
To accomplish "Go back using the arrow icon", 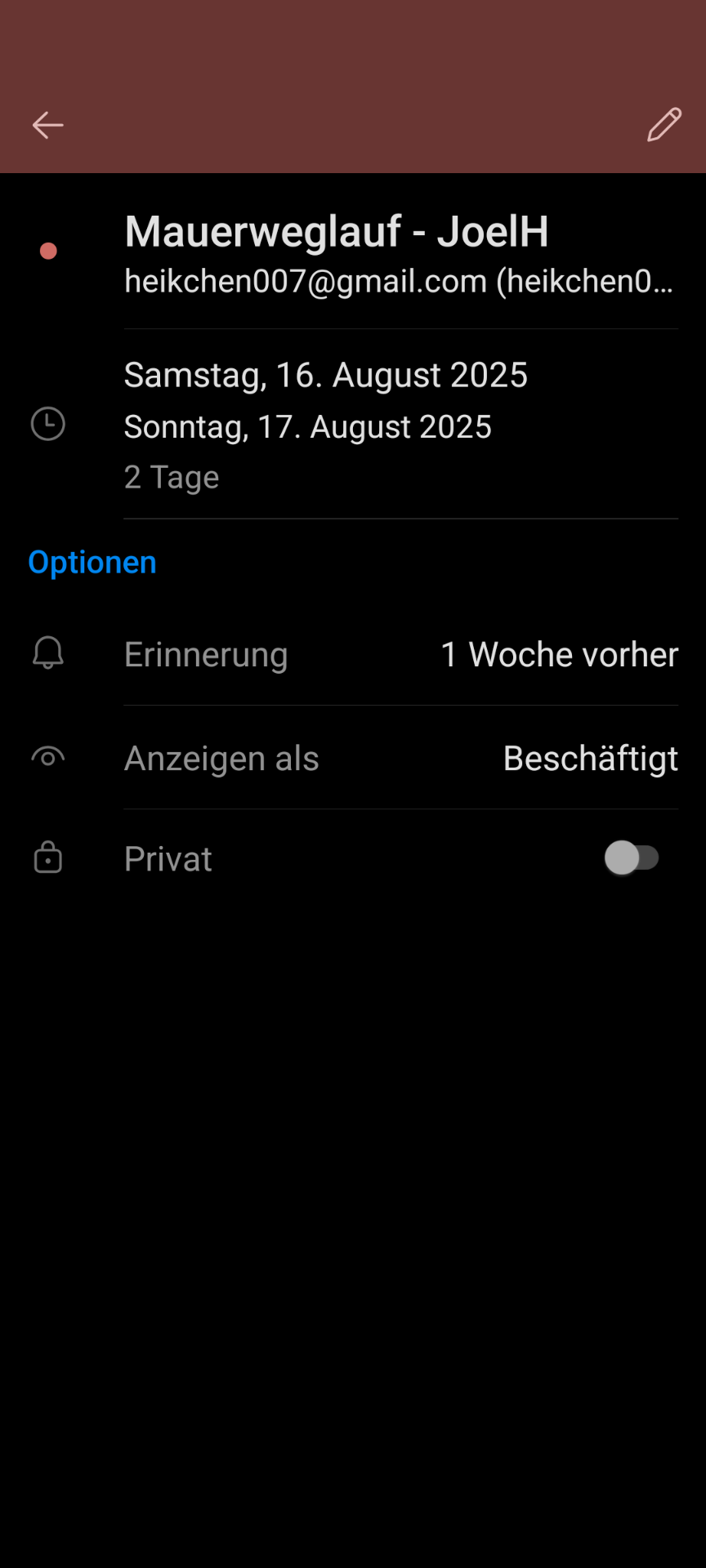I will (x=47, y=125).
